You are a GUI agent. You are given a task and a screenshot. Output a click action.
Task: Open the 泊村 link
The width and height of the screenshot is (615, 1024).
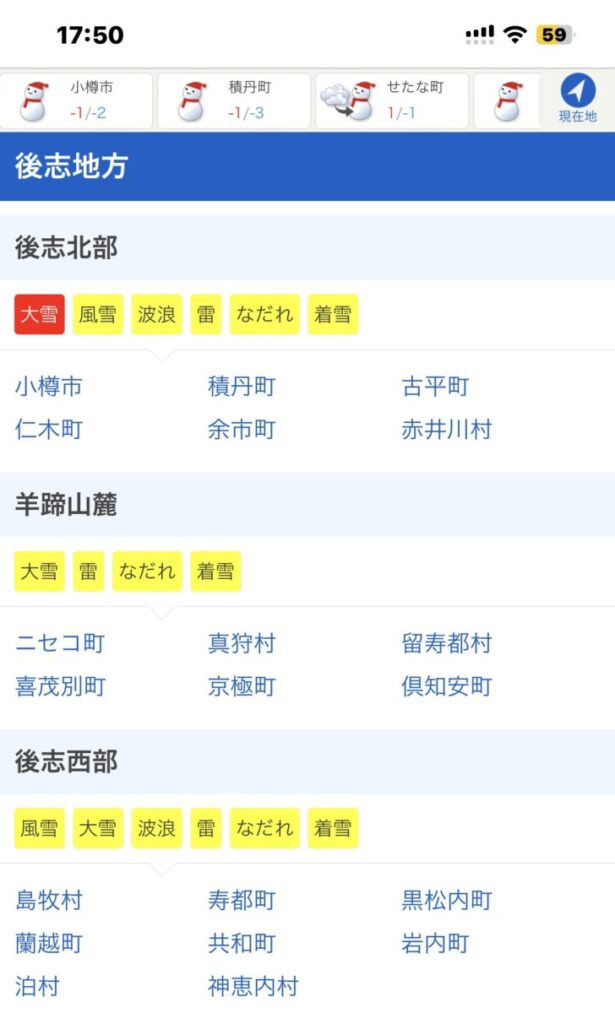pos(38,986)
